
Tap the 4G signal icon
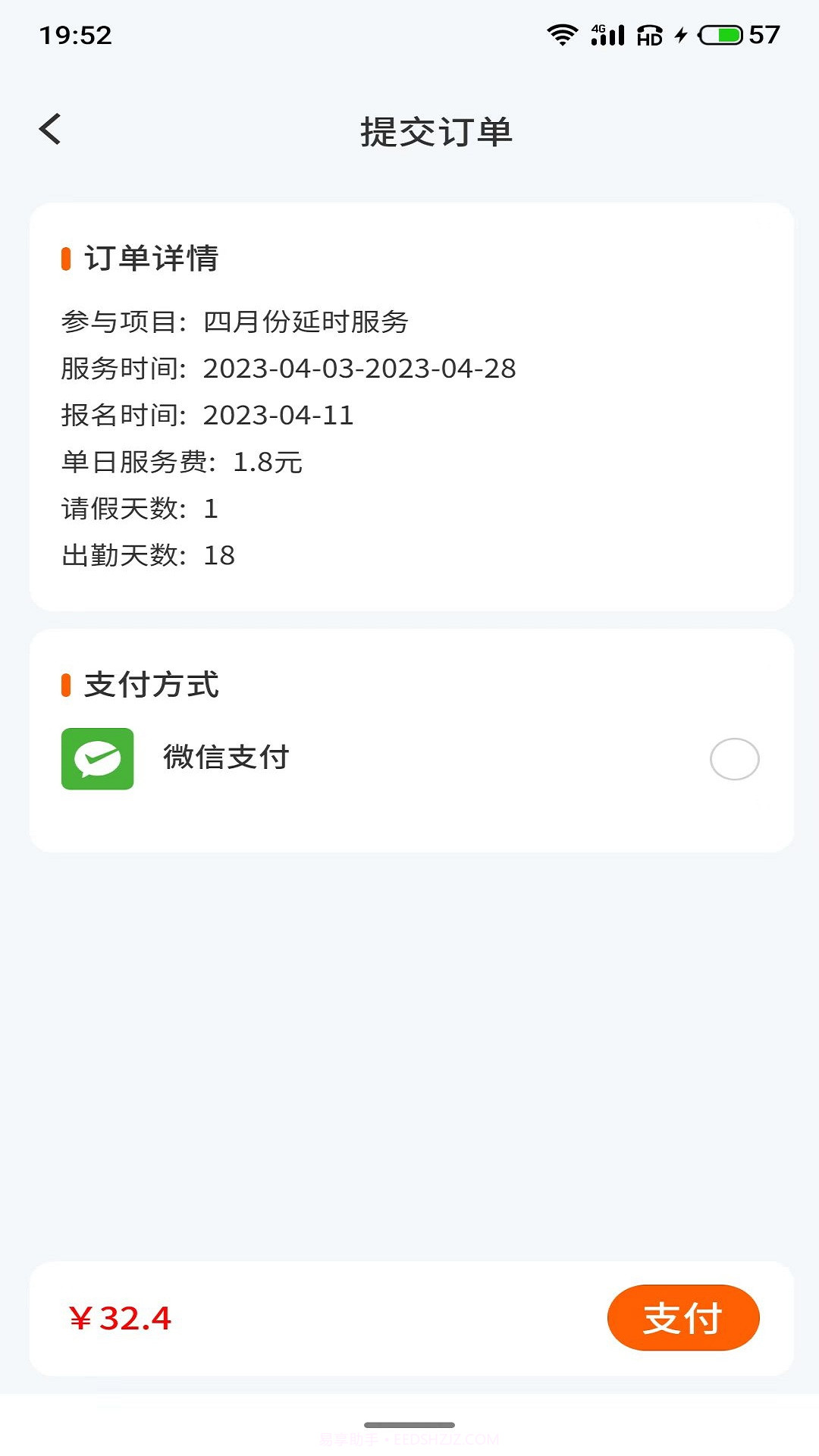pyautogui.click(x=607, y=34)
